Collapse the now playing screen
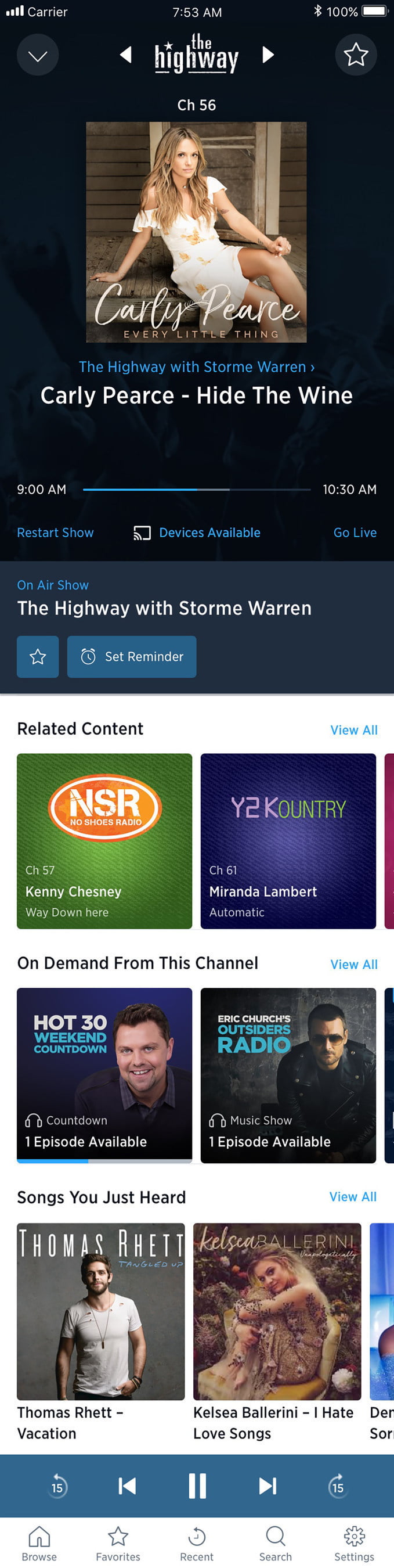This screenshot has width=394, height=1568. pyautogui.click(x=38, y=55)
